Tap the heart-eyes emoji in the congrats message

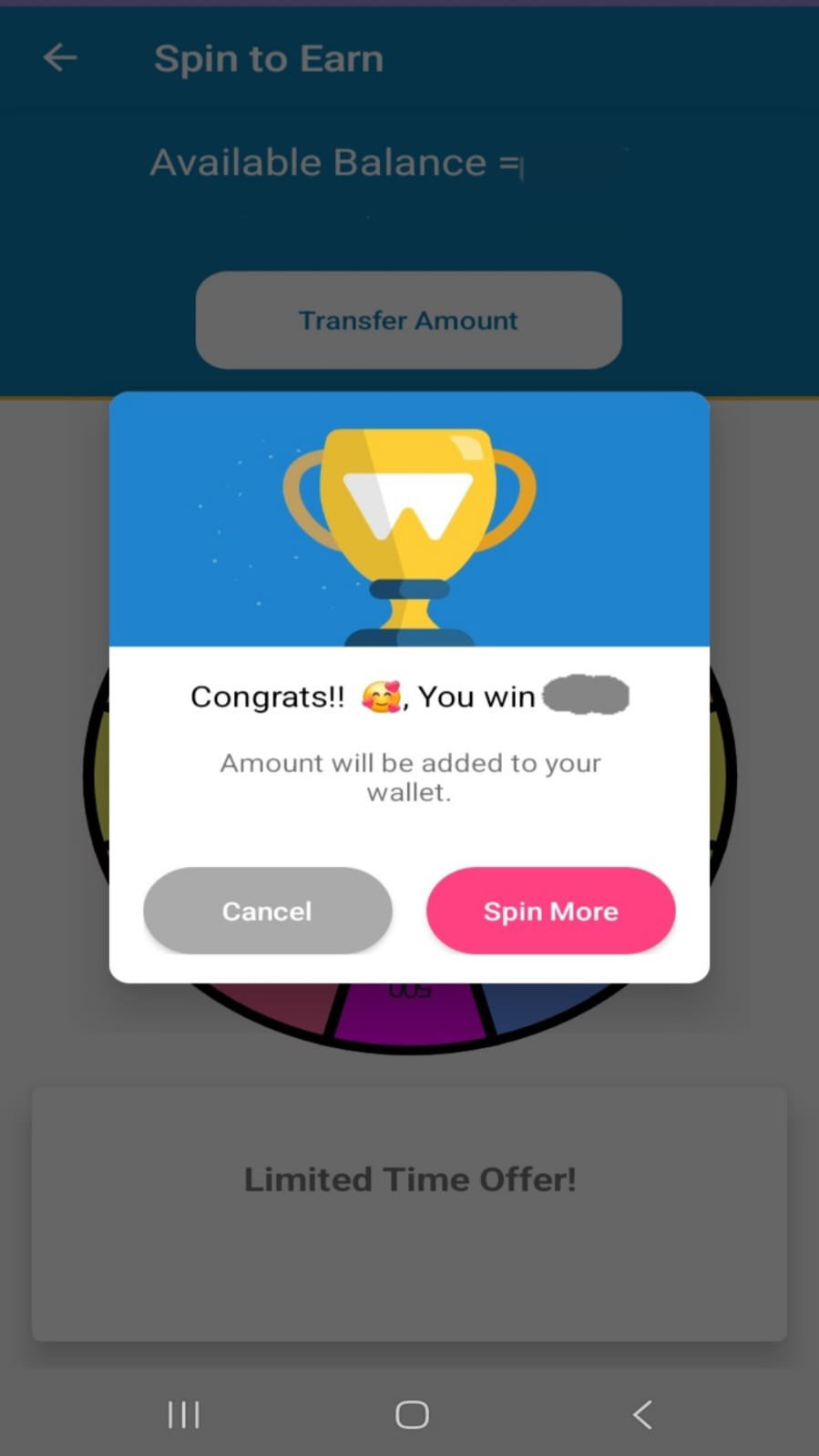point(383,696)
